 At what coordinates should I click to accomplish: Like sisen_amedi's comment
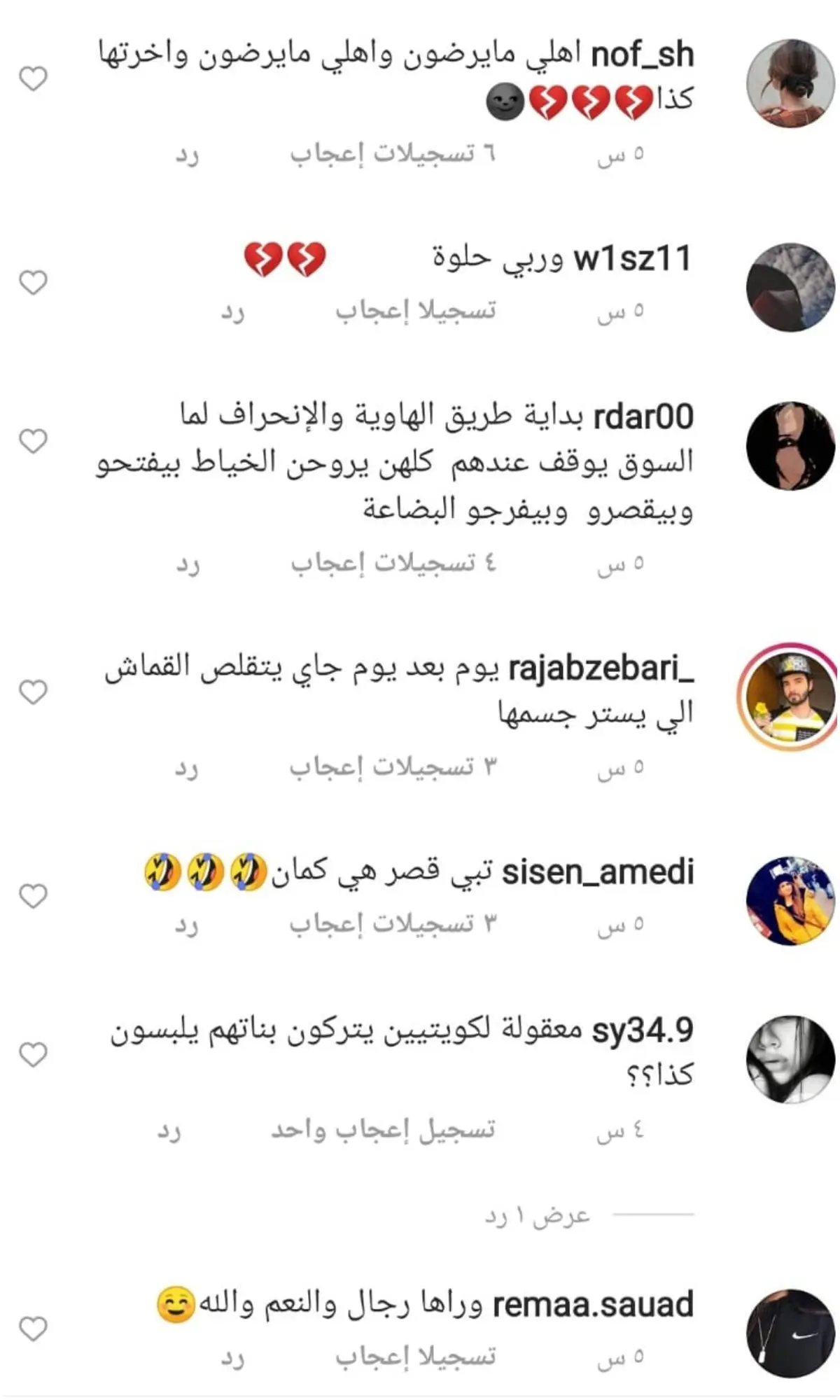coord(33,895)
